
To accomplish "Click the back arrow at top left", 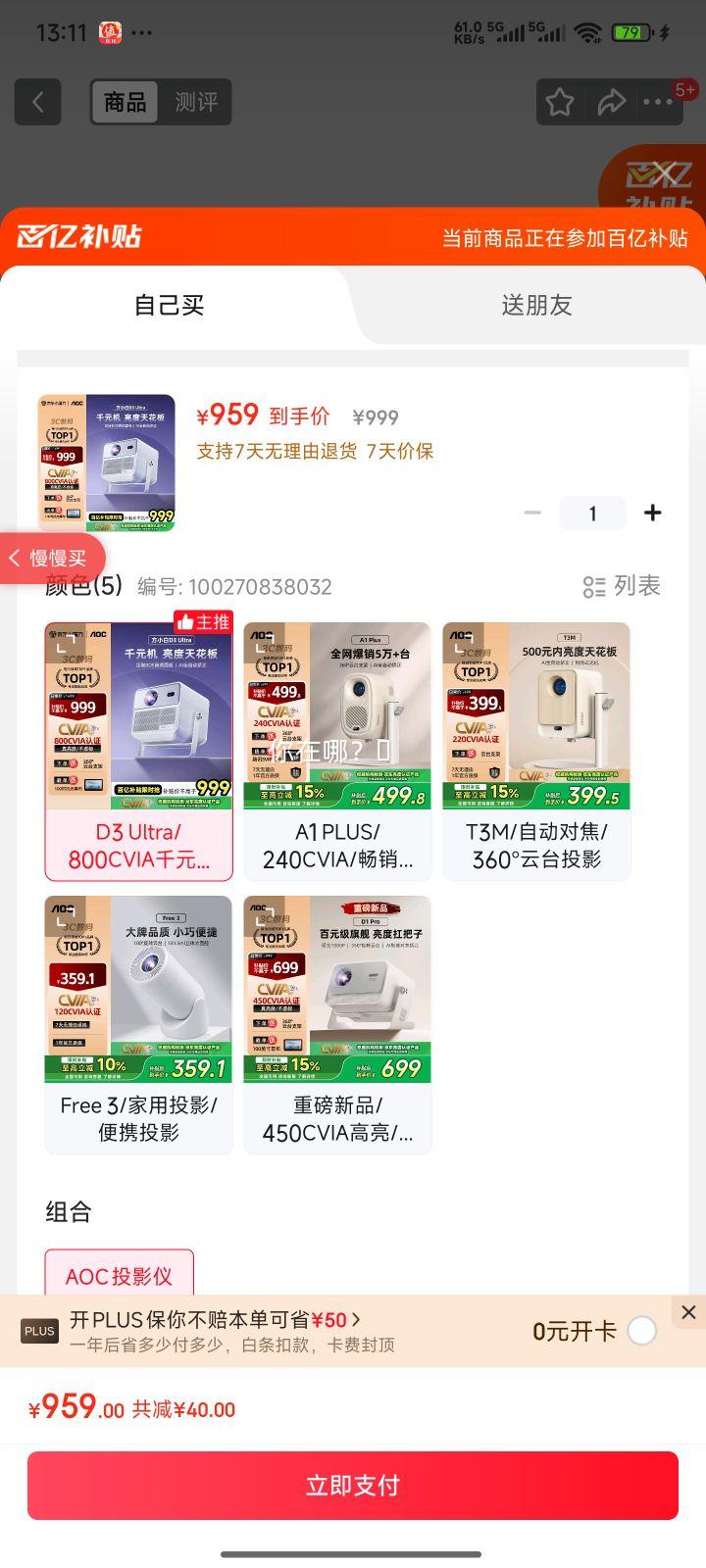I will pos(37,102).
